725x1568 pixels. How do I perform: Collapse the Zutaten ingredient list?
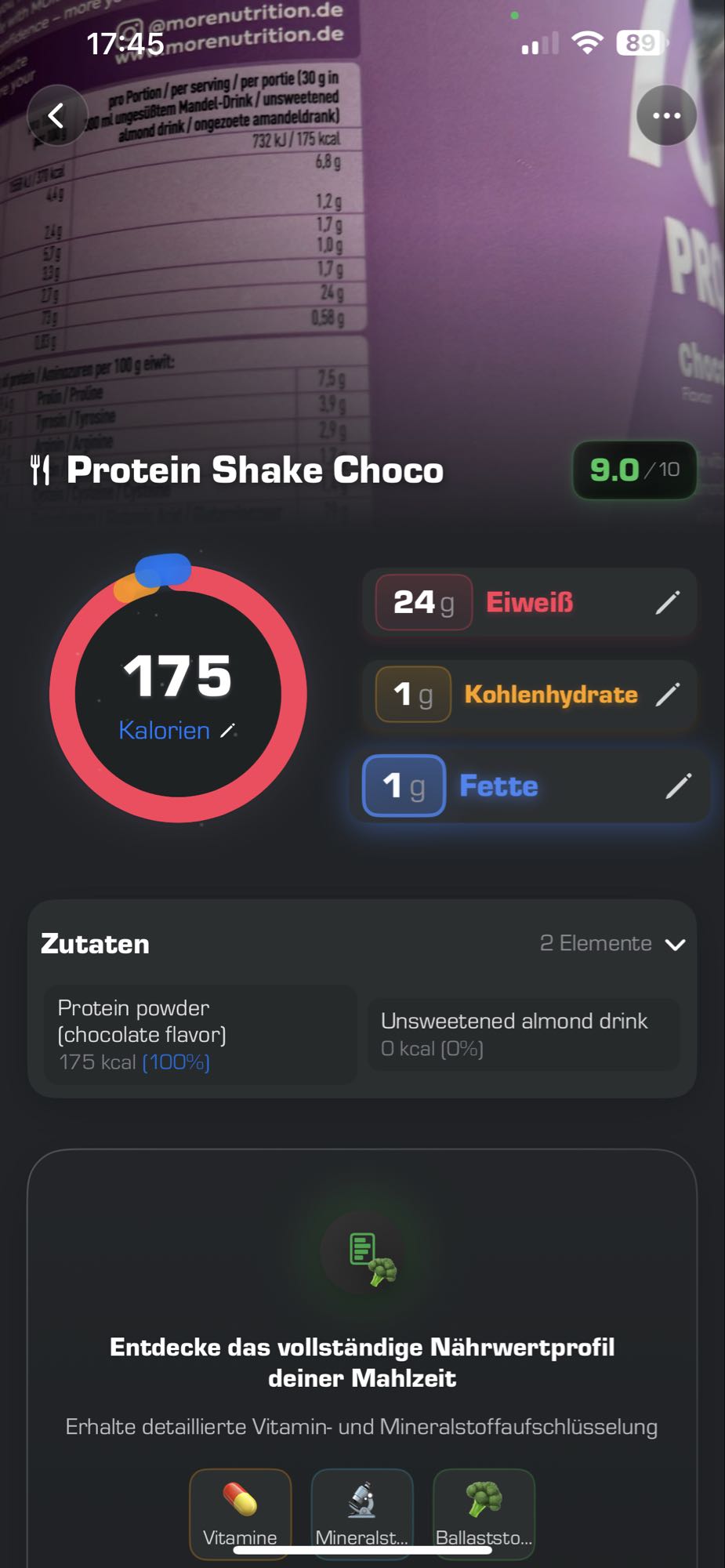[676, 943]
